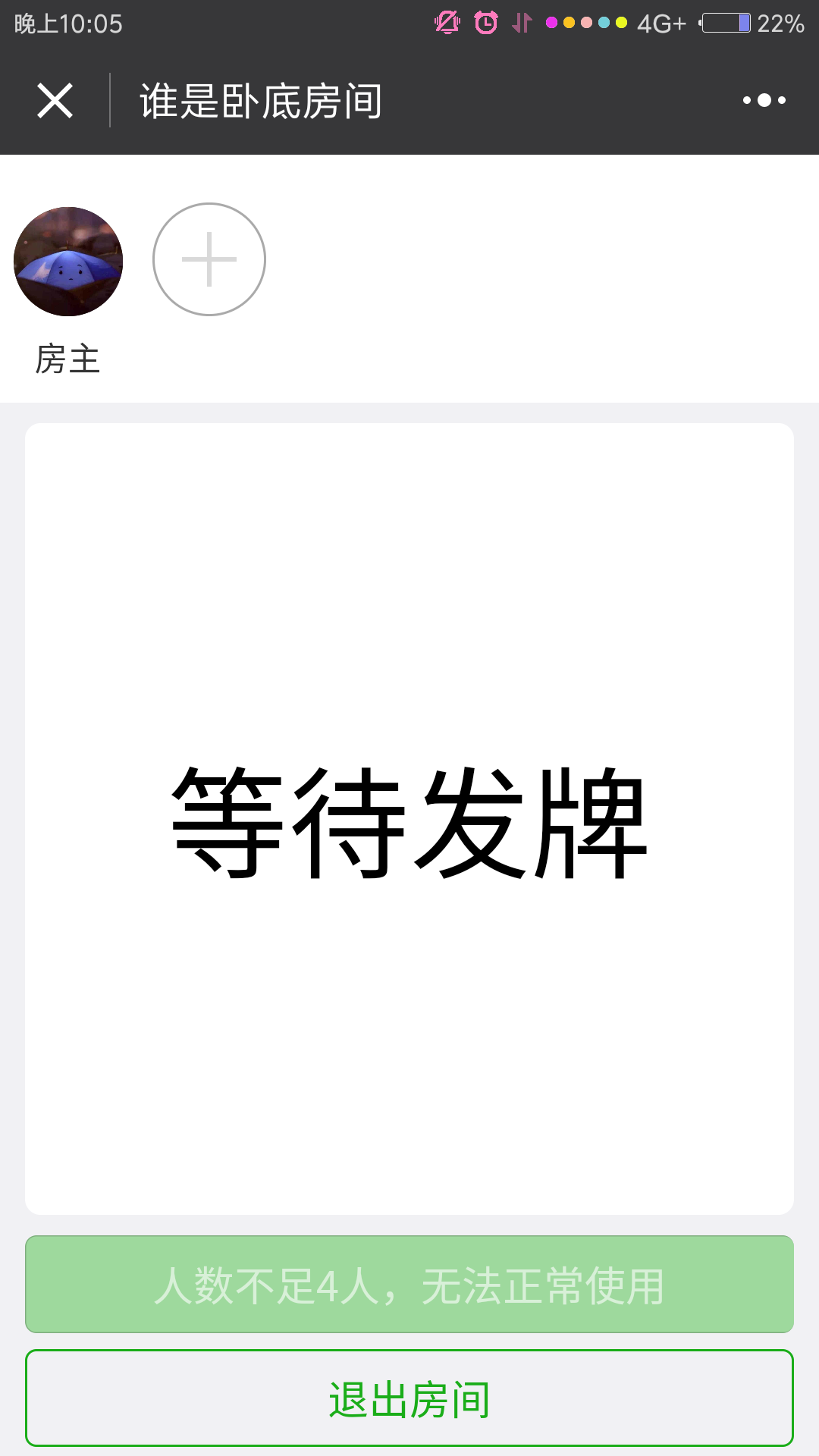This screenshot has width=819, height=1456.
Task: Tap the plus circle to invite a player
Action: [x=209, y=259]
